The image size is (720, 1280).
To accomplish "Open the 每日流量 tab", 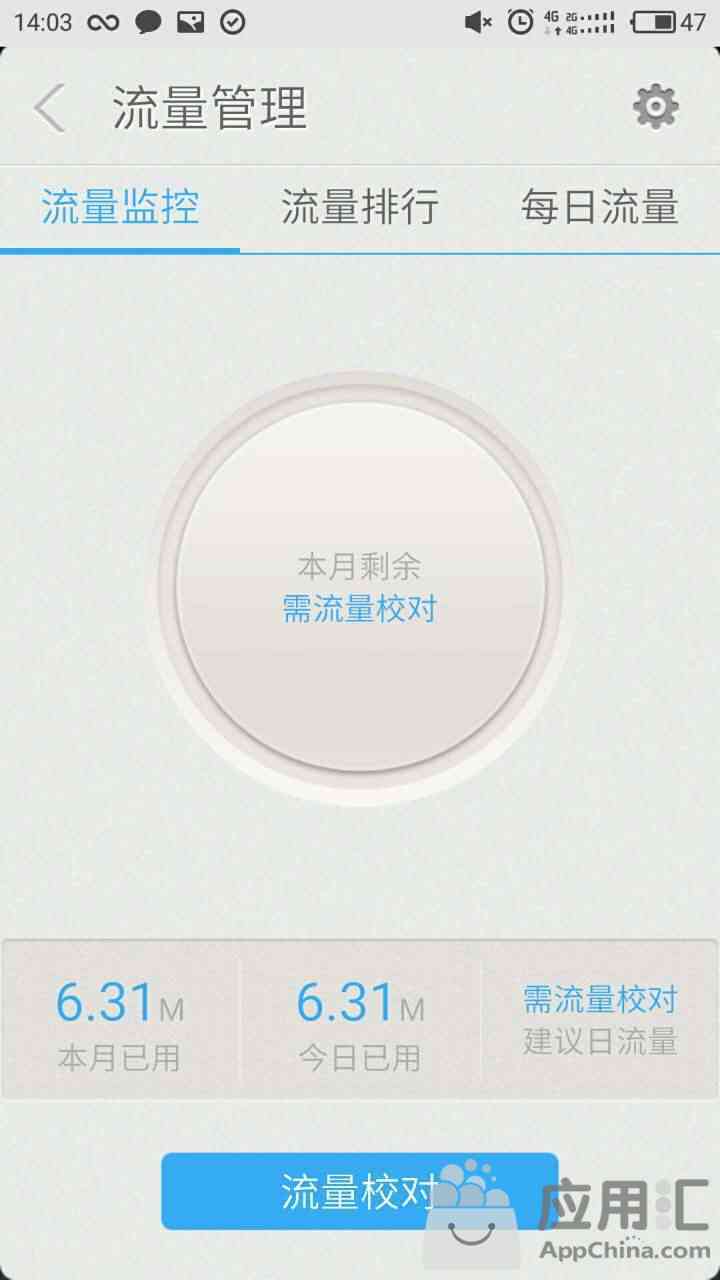I will pyautogui.click(x=599, y=207).
